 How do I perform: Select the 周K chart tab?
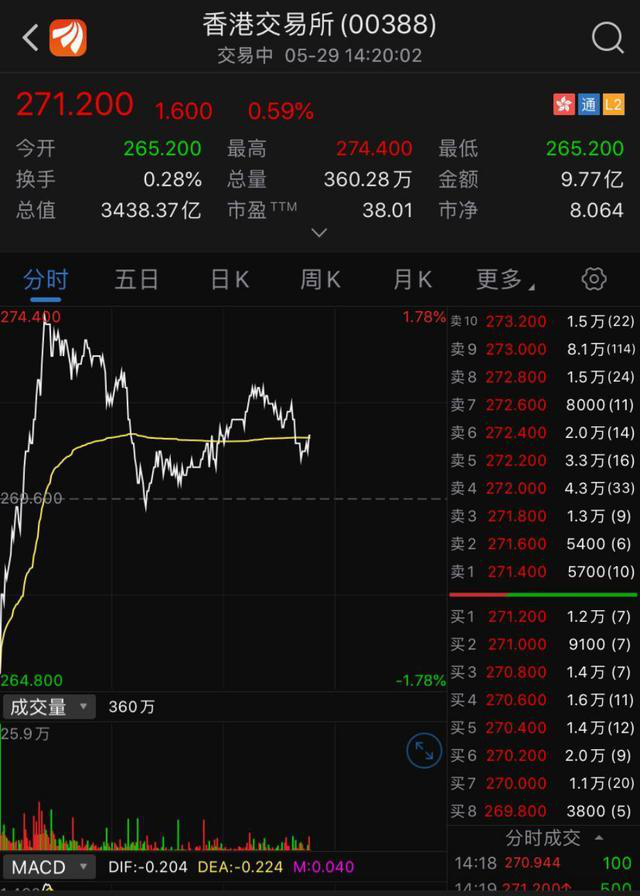click(x=320, y=279)
